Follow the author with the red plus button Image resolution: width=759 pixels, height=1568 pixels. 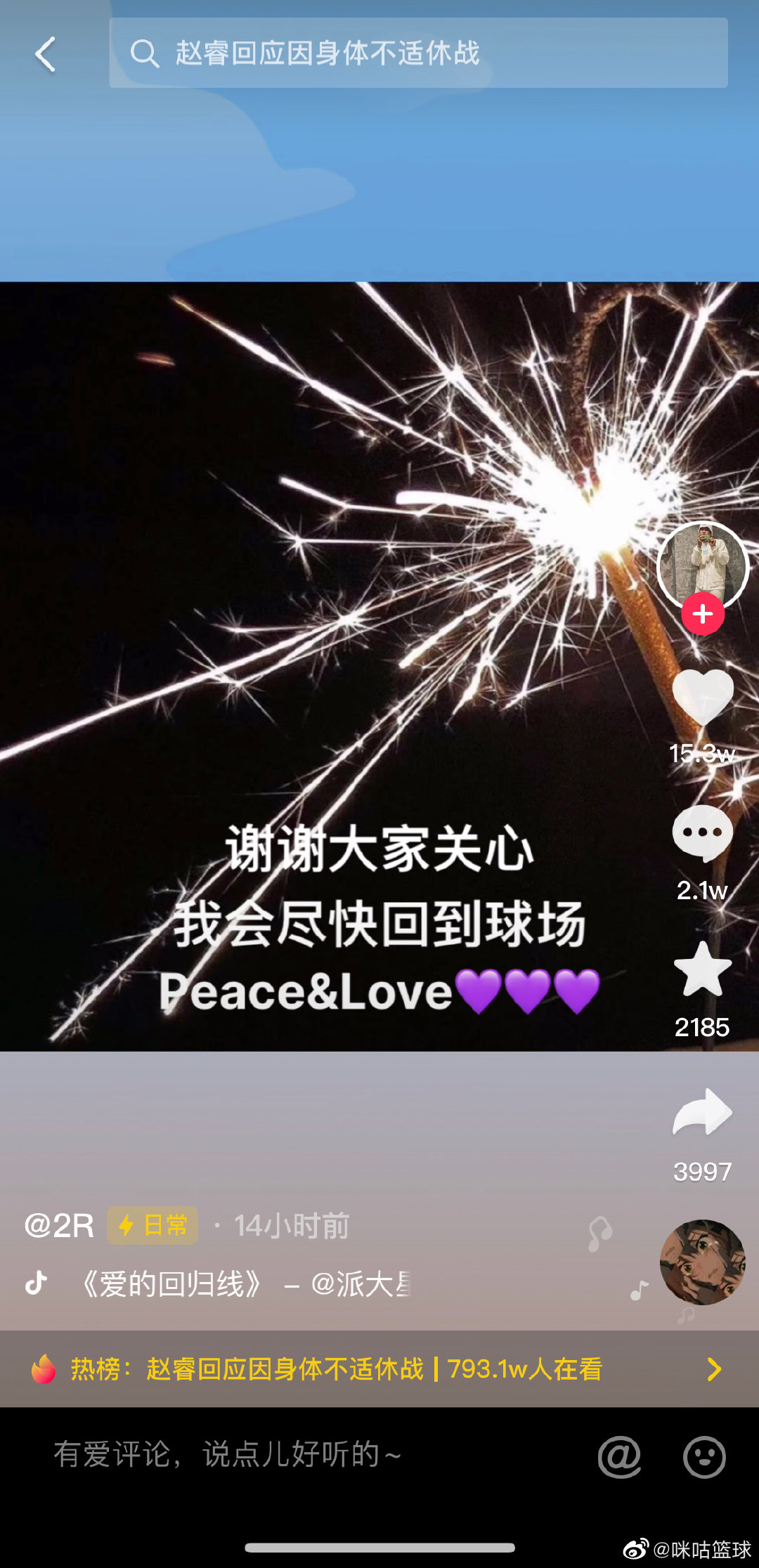point(702,614)
